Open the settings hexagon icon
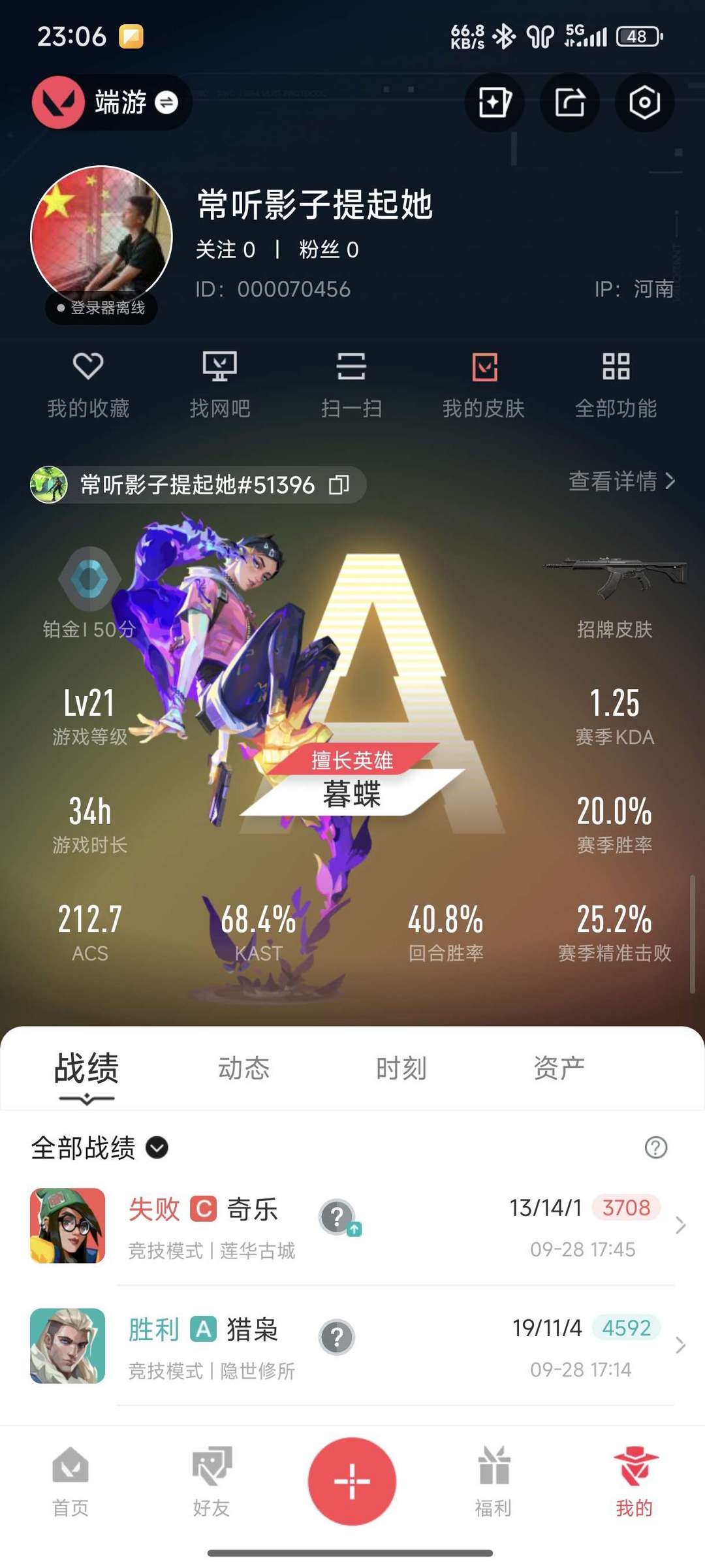Screen dimensions: 705x1568 [x=644, y=102]
